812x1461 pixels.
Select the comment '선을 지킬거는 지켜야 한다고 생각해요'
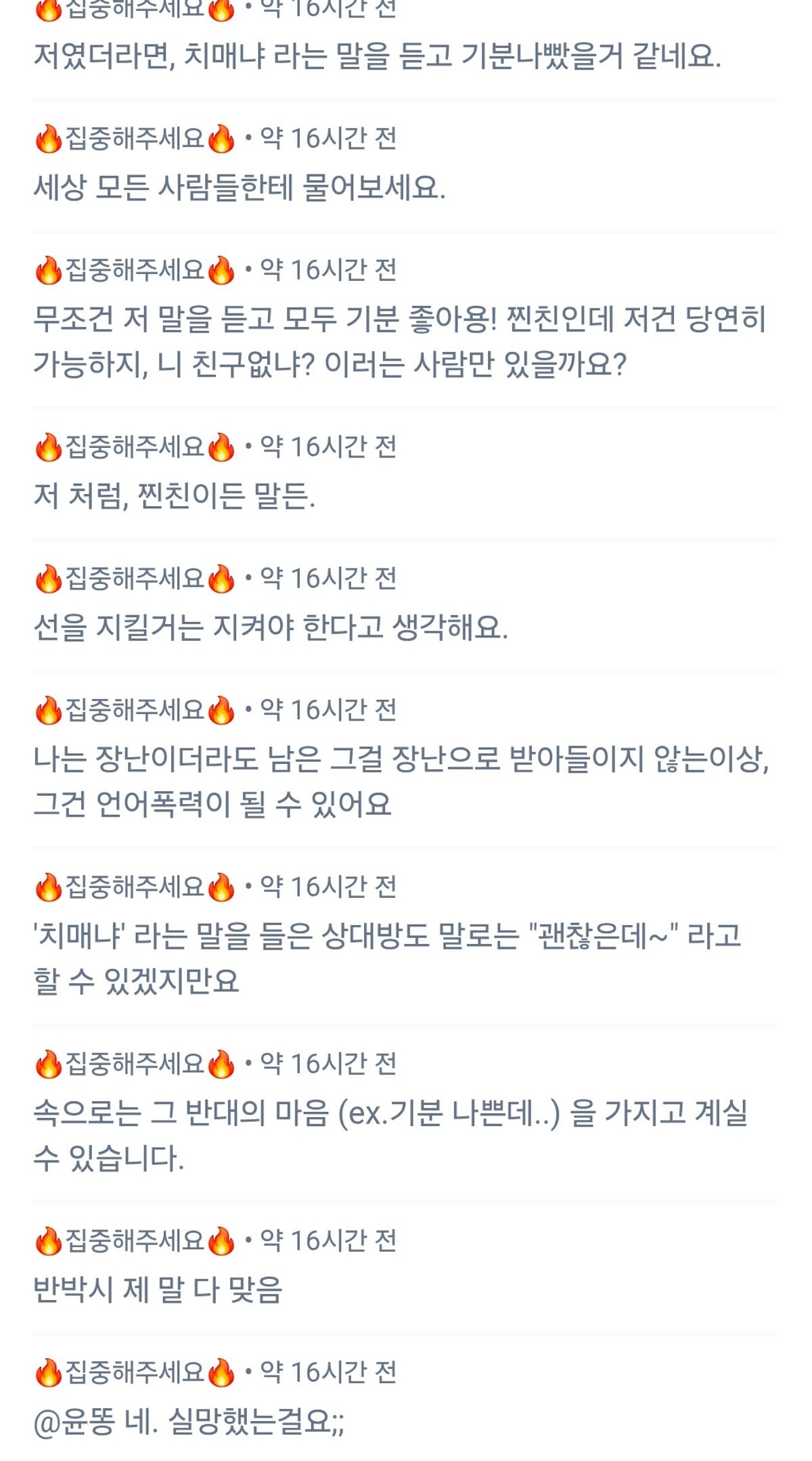tap(271, 627)
